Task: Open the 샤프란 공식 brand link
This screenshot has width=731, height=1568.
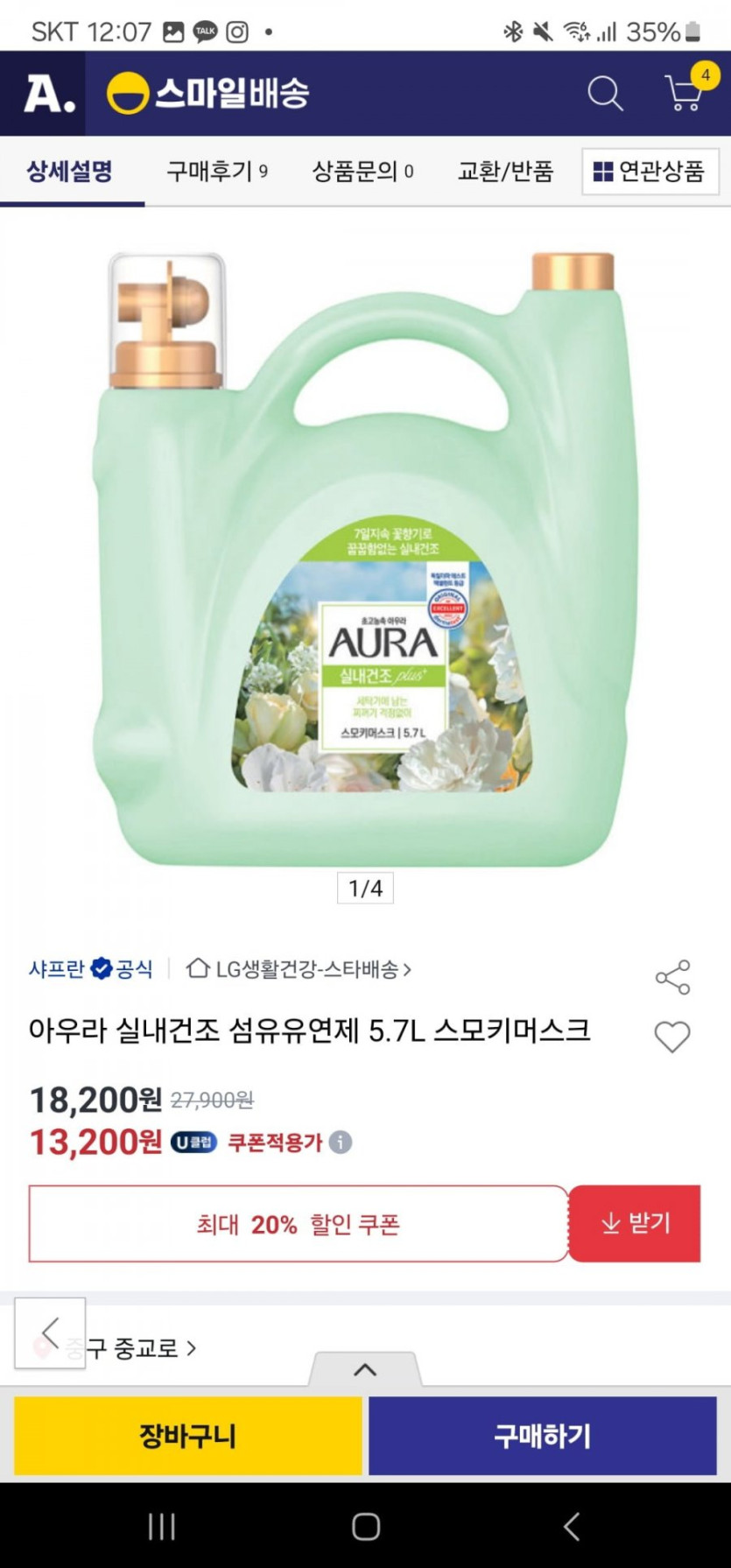Action: [x=90, y=968]
